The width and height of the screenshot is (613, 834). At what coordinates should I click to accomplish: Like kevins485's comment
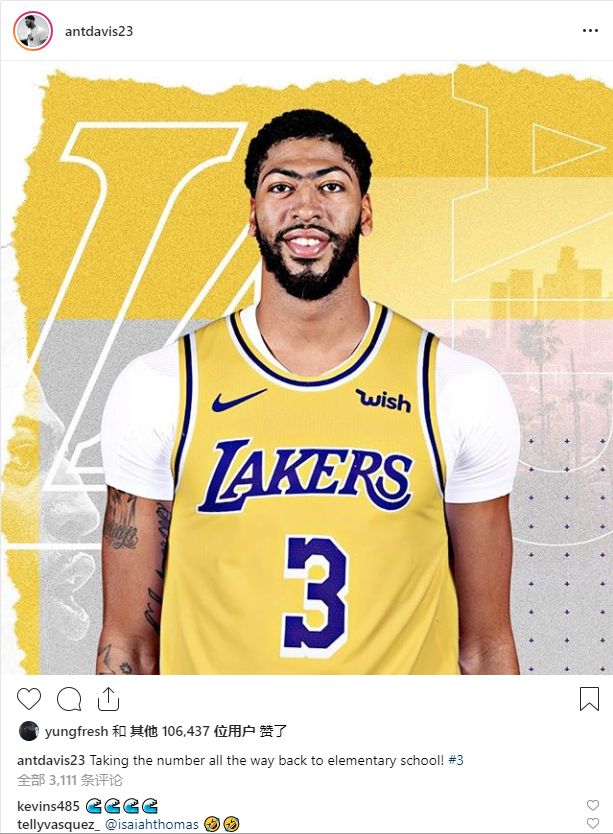[593, 806]
